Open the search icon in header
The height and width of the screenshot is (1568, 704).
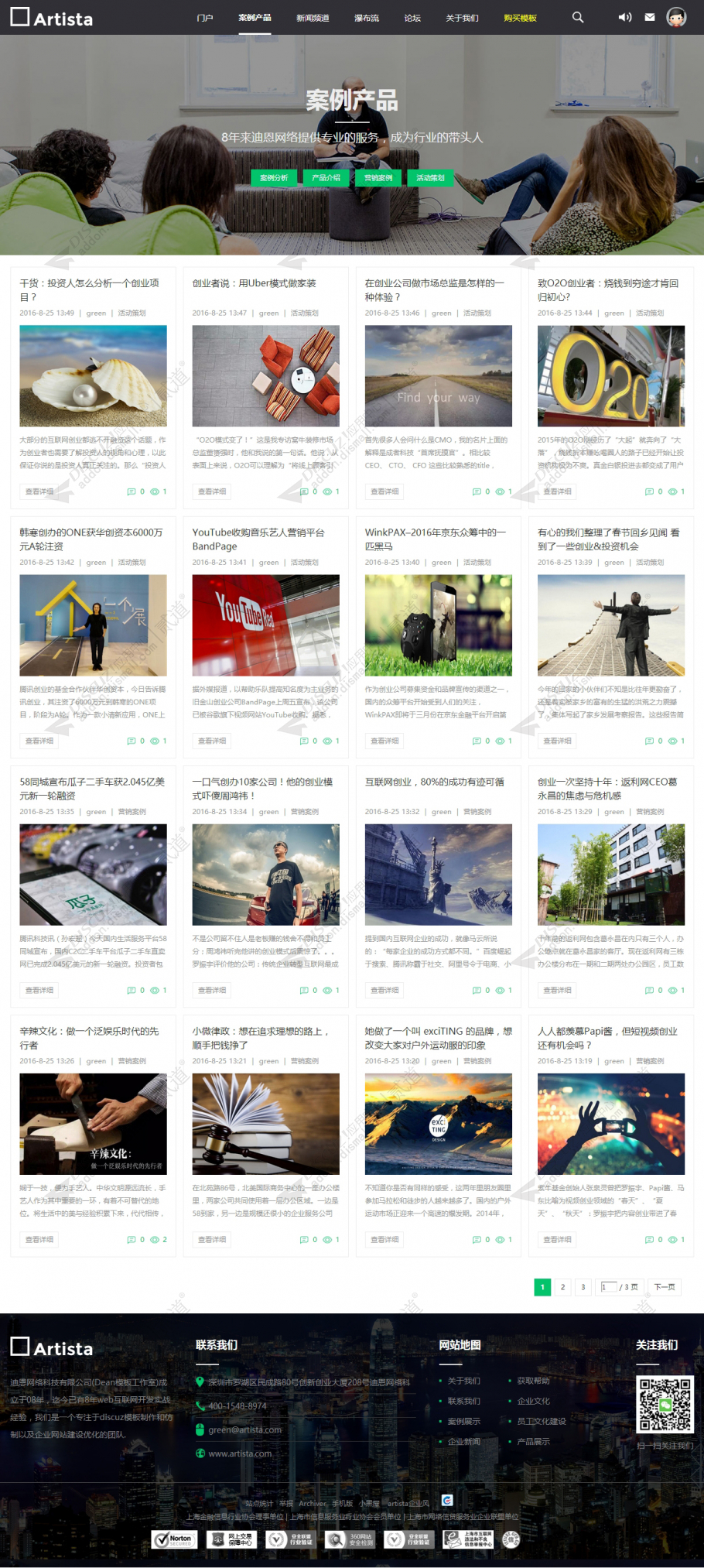click(x=578, y=17)
